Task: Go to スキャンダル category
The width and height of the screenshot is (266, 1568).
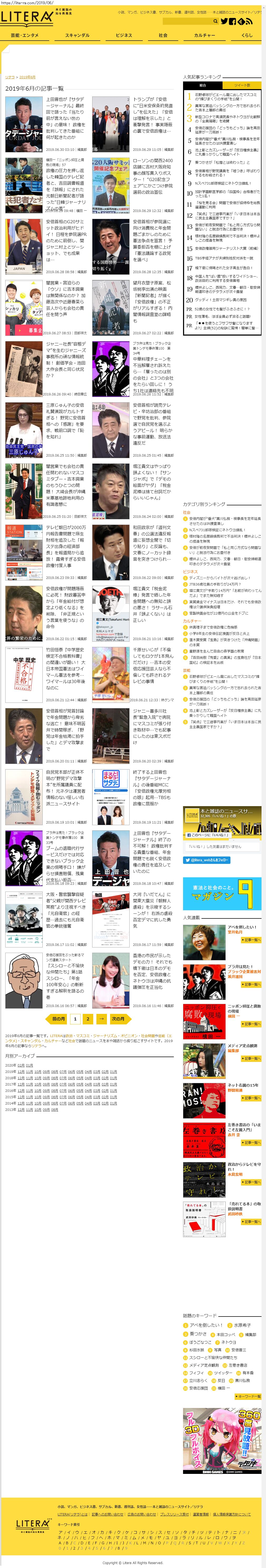Action: pos(77,35)
